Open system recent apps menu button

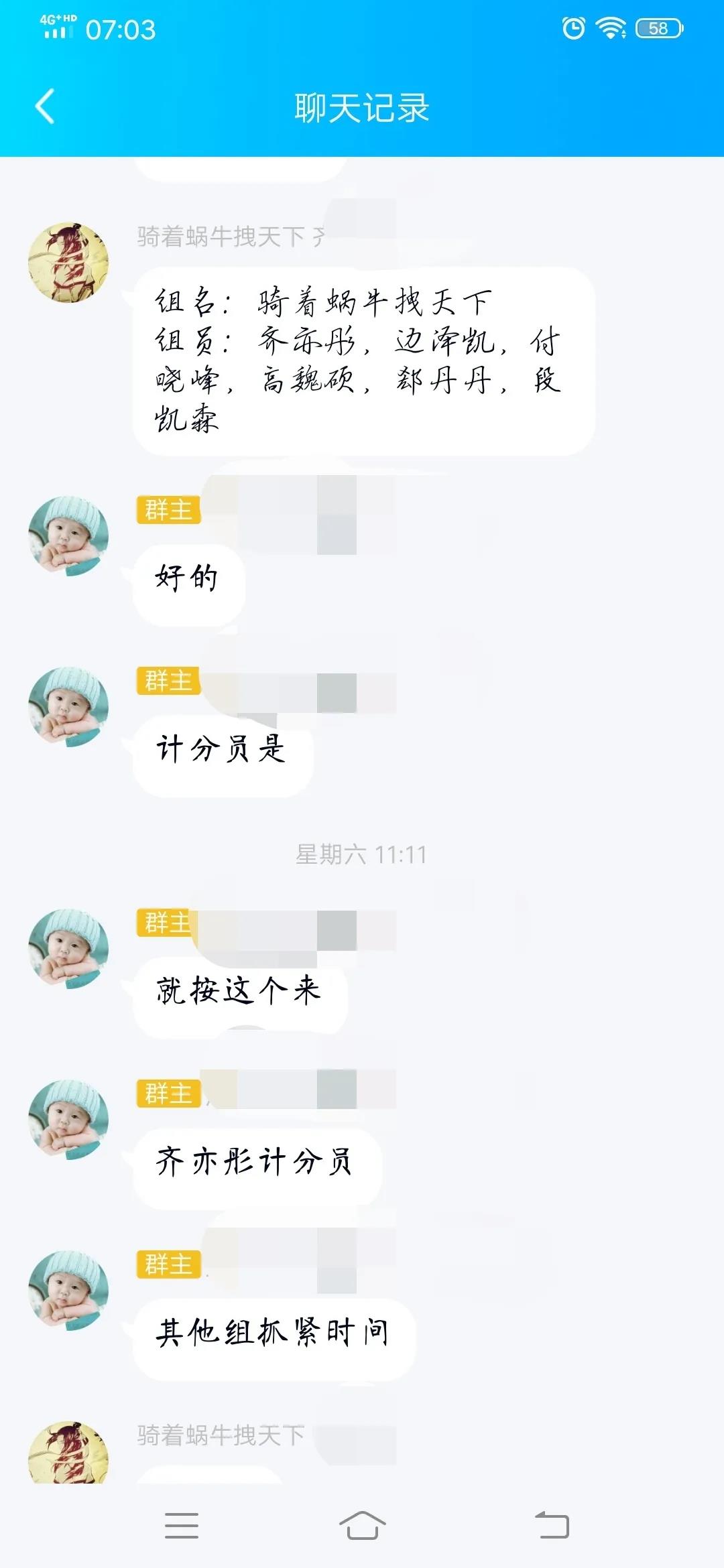pyautogui.click(x=182, y=1526)
